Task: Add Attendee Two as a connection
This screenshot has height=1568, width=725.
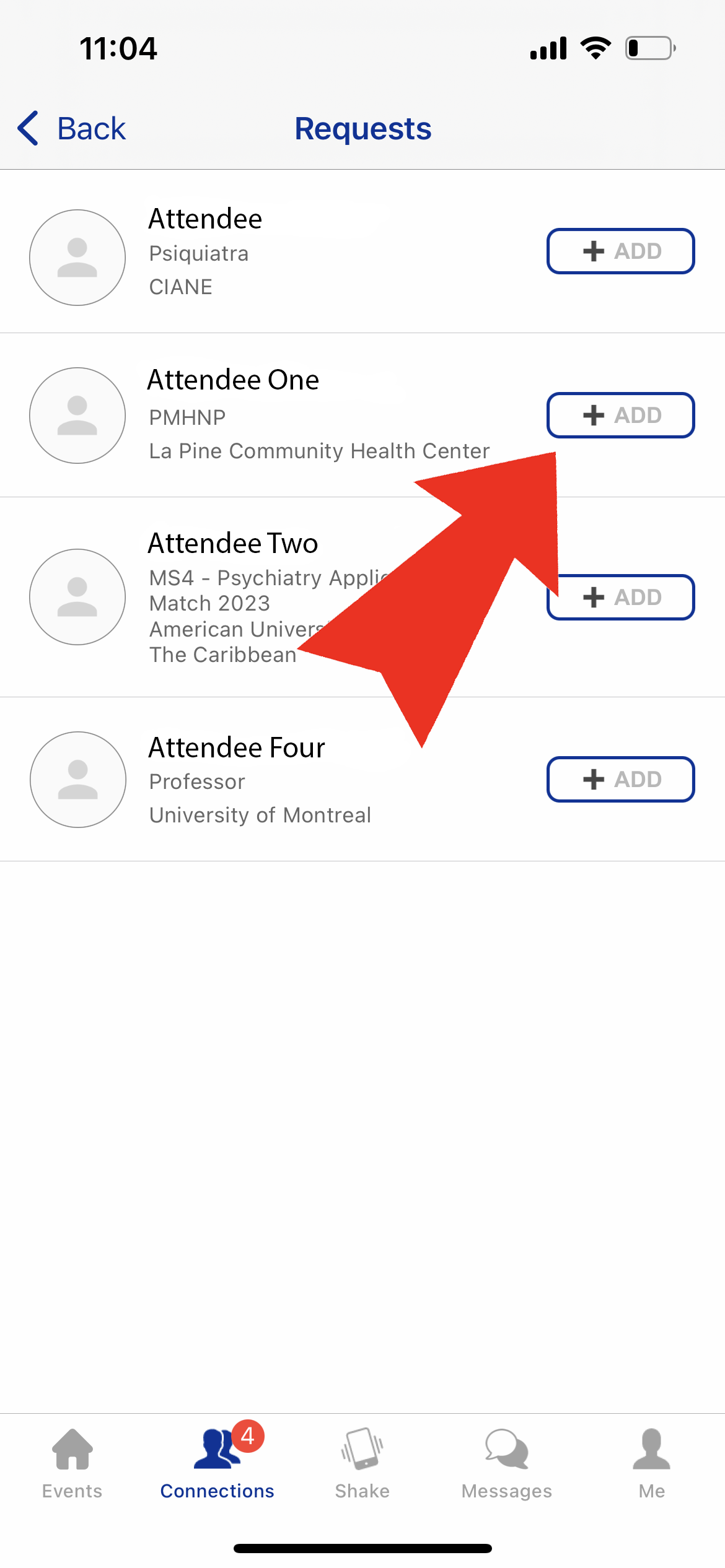Action: tap(620, 597)
